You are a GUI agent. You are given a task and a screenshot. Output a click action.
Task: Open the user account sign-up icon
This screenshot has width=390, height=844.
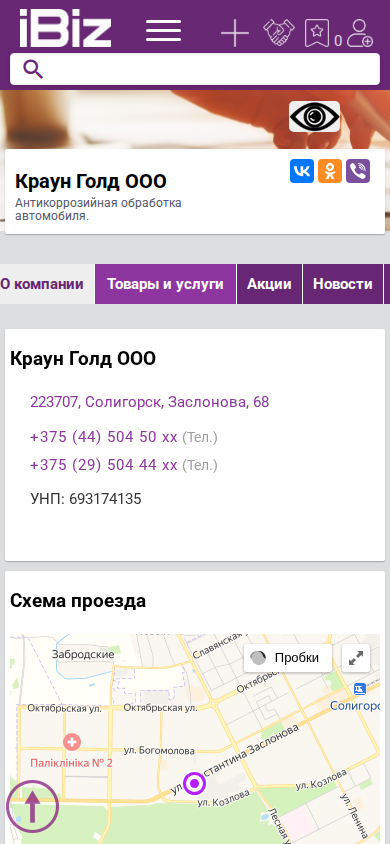click(360, 33)
